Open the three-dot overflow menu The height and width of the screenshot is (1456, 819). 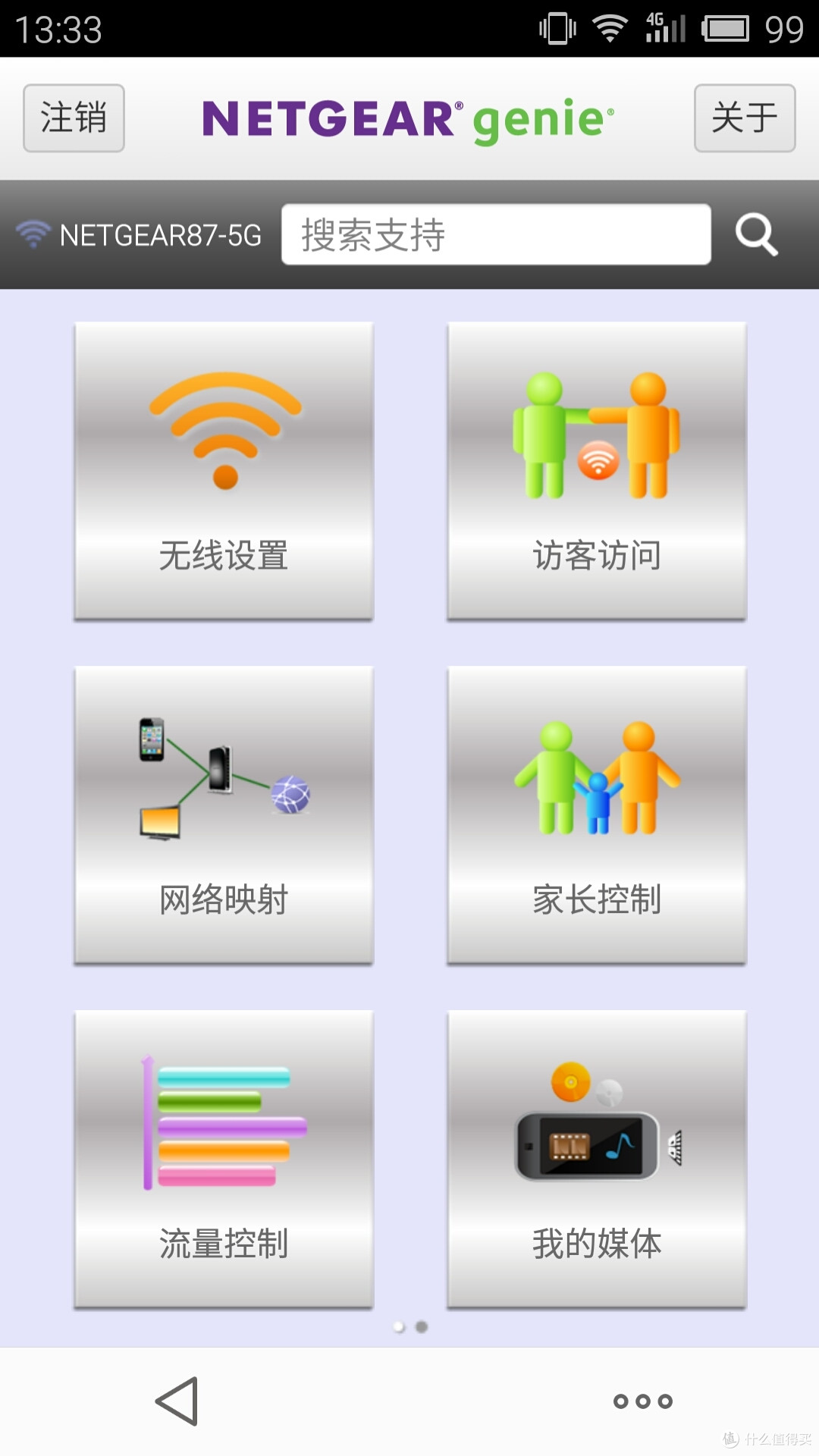(643, 1401)
